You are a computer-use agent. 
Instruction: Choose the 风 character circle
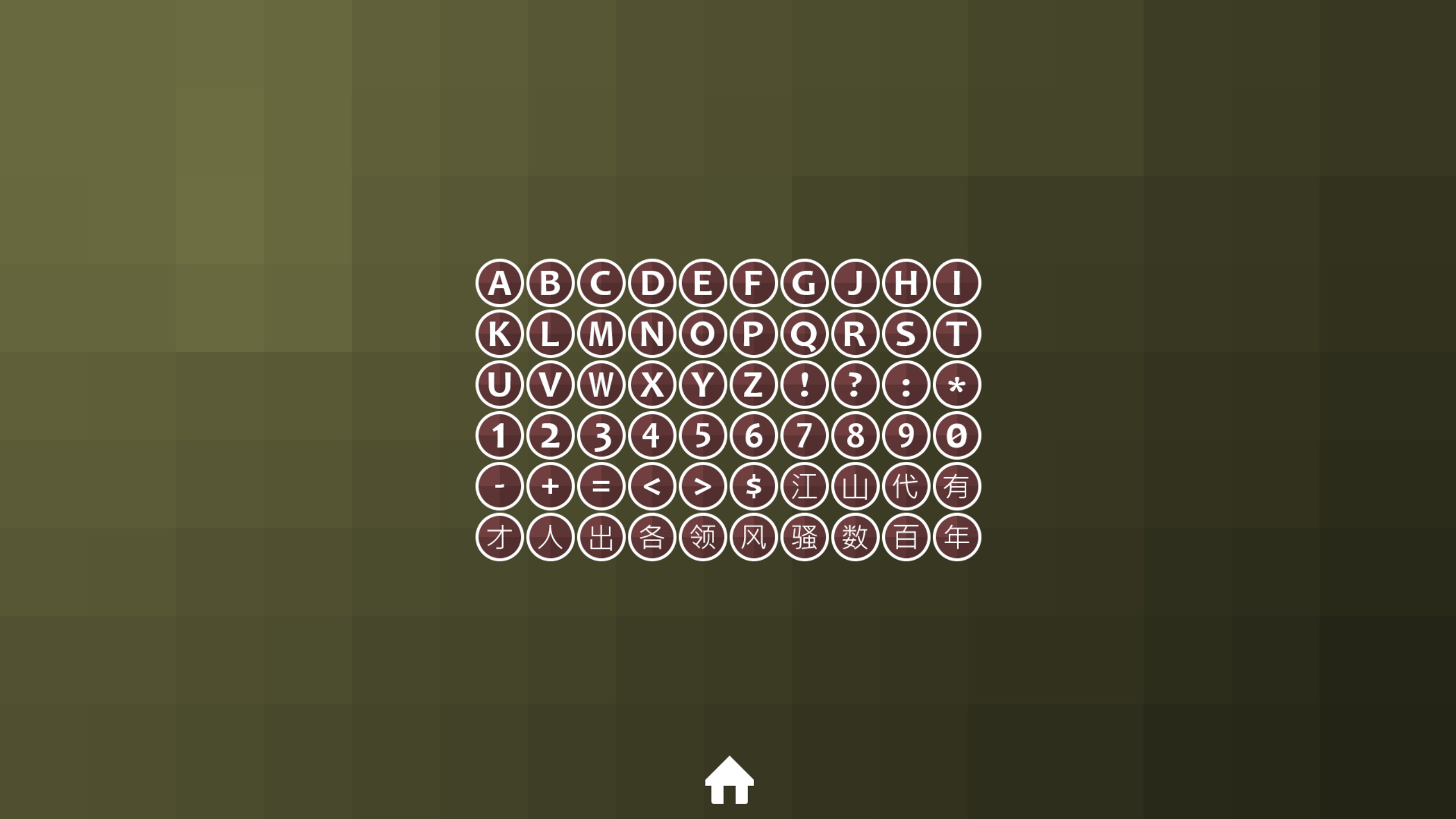754,537
